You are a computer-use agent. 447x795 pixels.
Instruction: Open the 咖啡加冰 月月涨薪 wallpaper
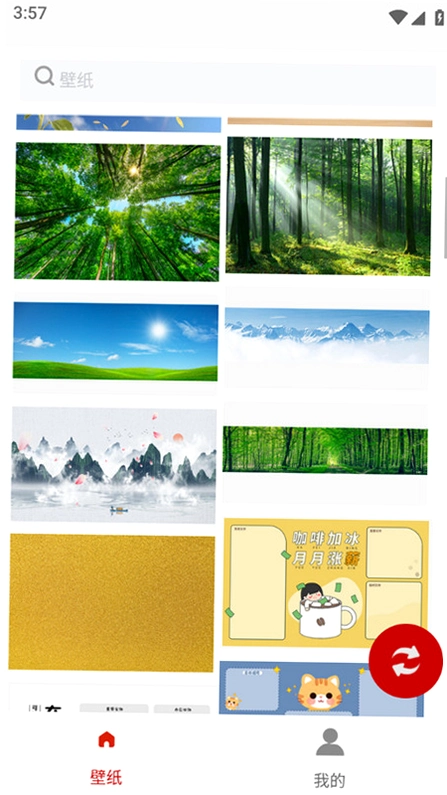325,583
